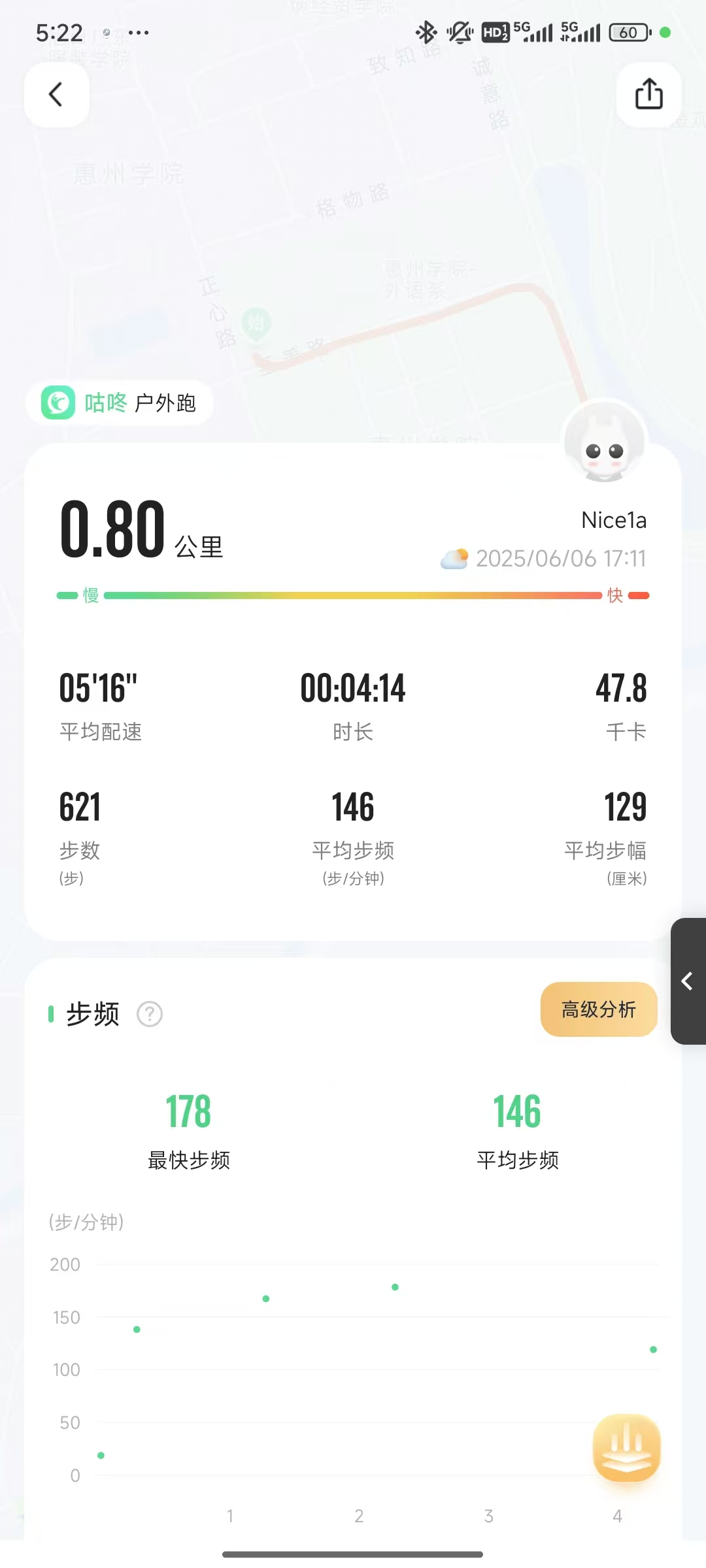Tap the 咕咚 户外跑 badge
Image resolution: width=706 pixels, height=1568 pixels.
(x=120, y=403)
